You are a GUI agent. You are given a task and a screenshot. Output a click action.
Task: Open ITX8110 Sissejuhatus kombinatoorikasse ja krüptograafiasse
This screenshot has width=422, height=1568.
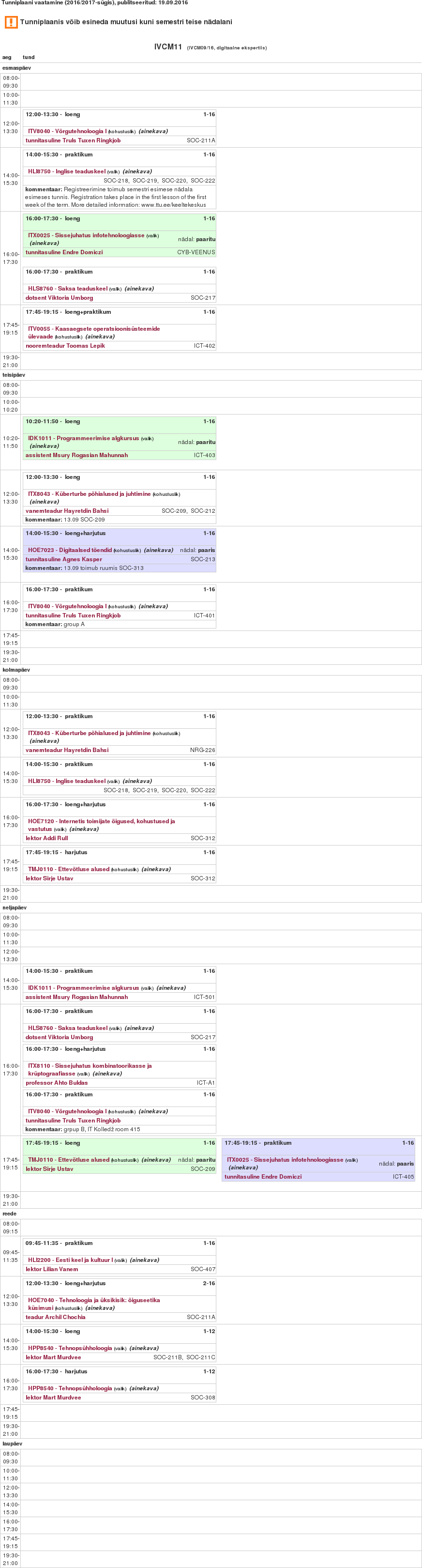90,1066
